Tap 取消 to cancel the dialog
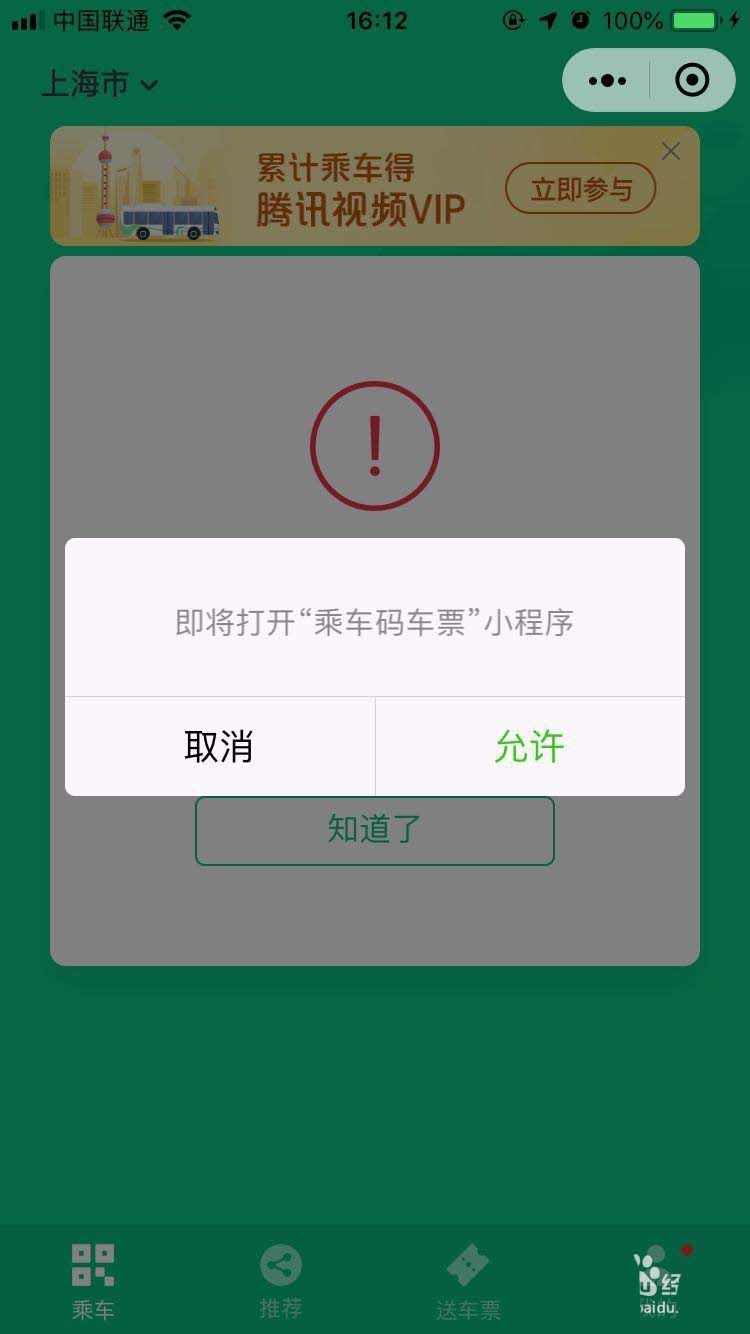Image resolution: width=750 pixels, height=1334 pixels. point(219,747)
